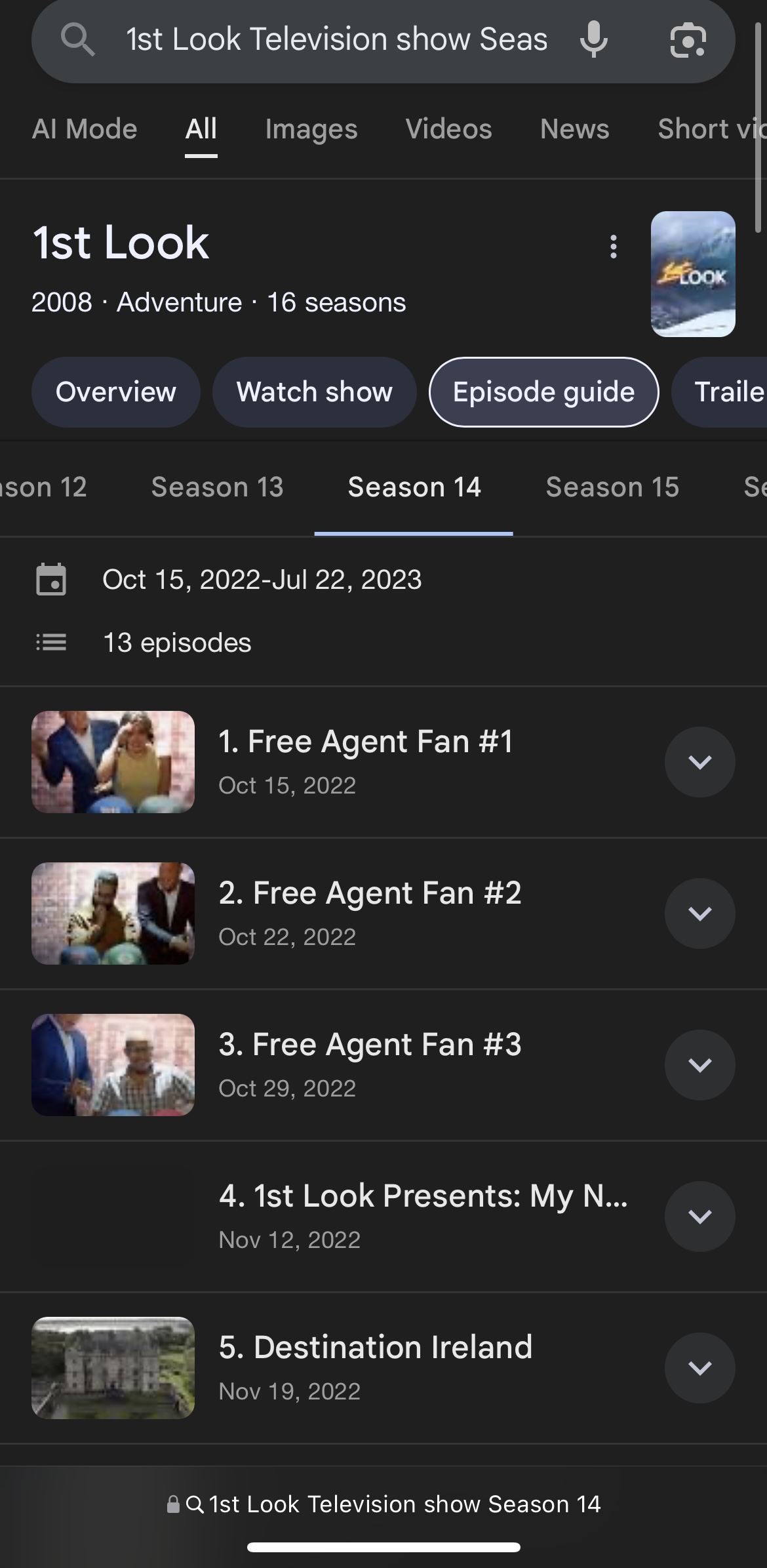Select the Episode guide chip
Screen dimensions: 767x1568
[543, 392]
